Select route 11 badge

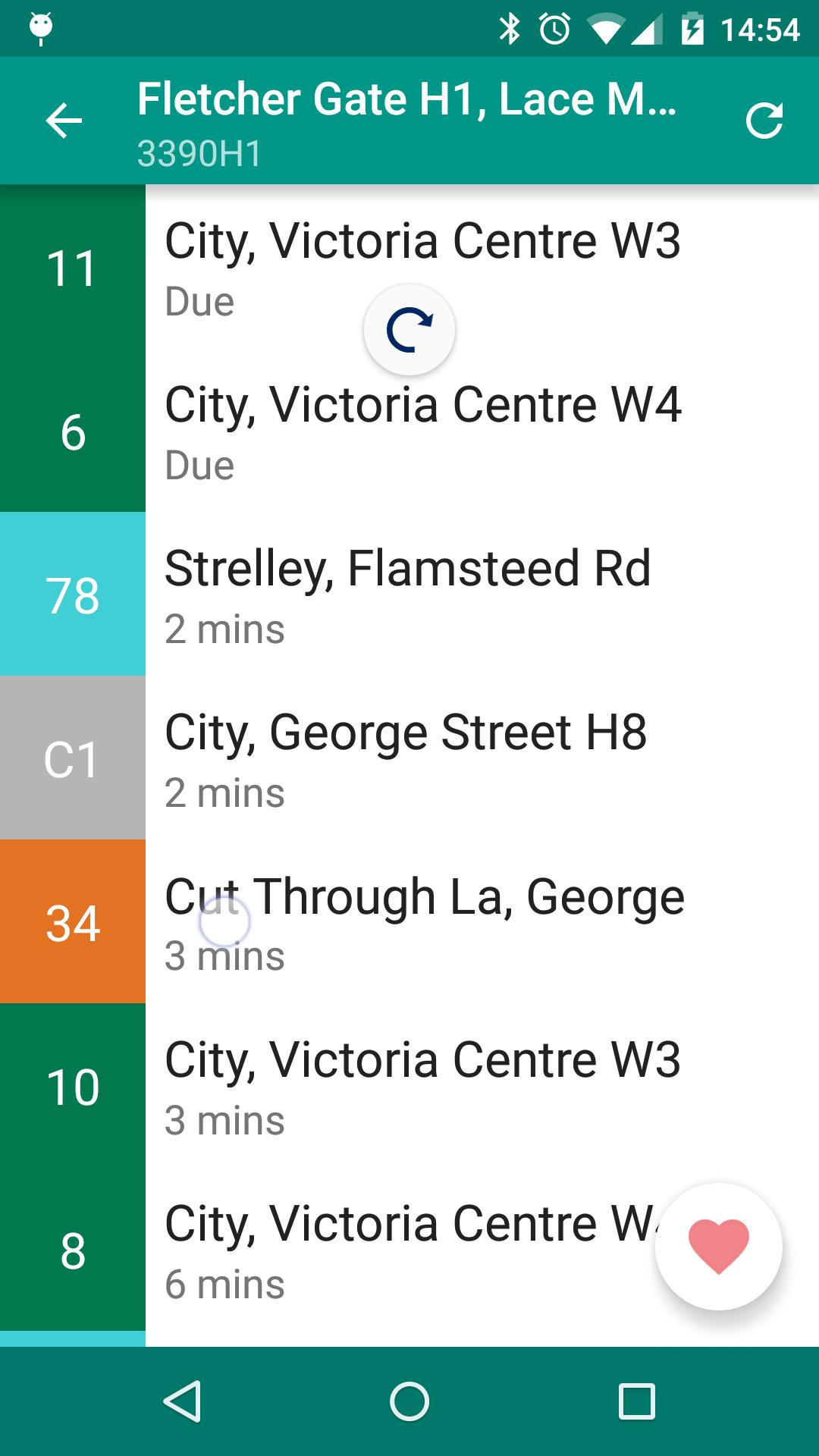tap(72, 265)
